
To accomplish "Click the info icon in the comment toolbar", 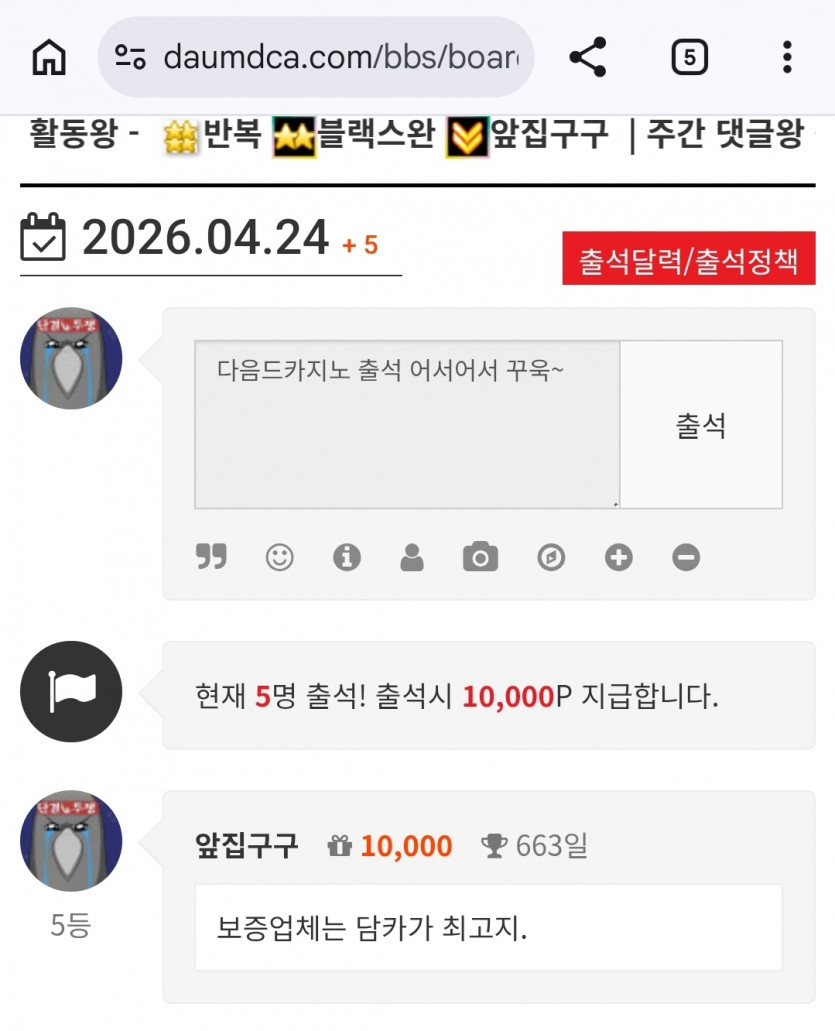I will [346, 557].
